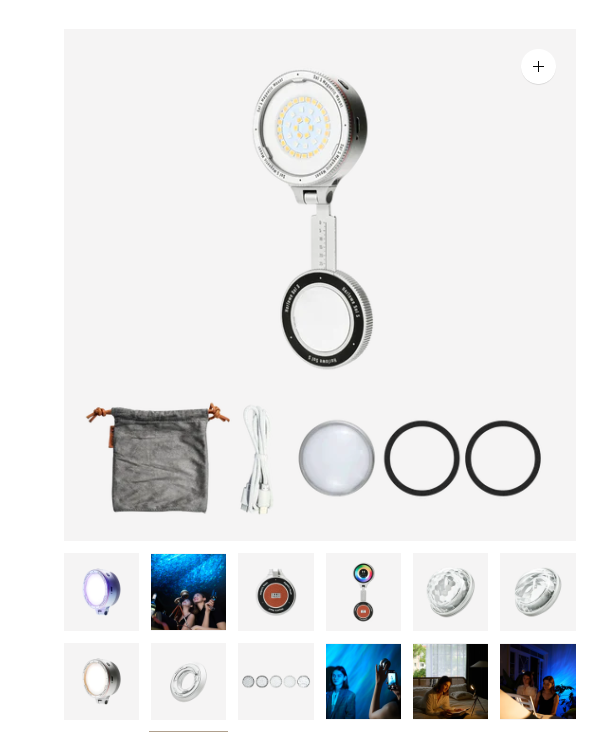Open the photo of two women in blue light
The image size is (606, 732).
537,682
